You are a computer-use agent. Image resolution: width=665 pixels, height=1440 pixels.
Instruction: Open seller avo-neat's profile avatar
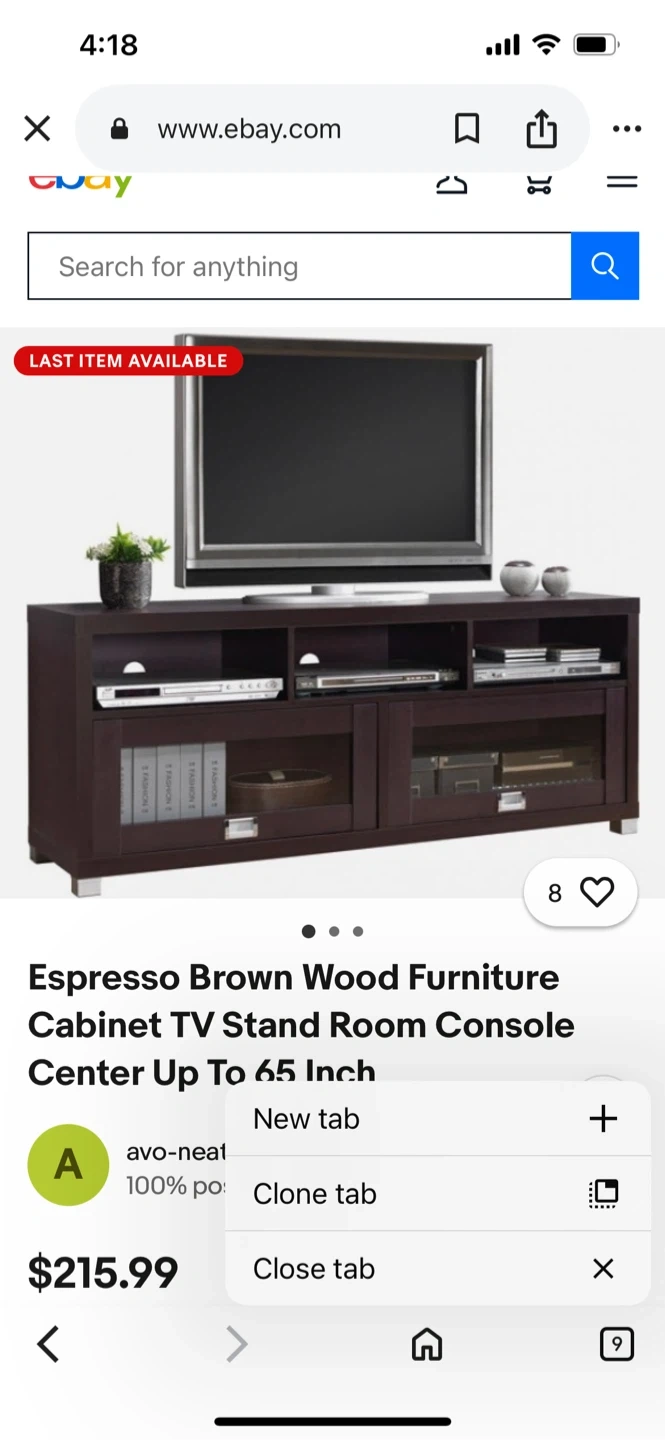click(x=68, y=1165)
